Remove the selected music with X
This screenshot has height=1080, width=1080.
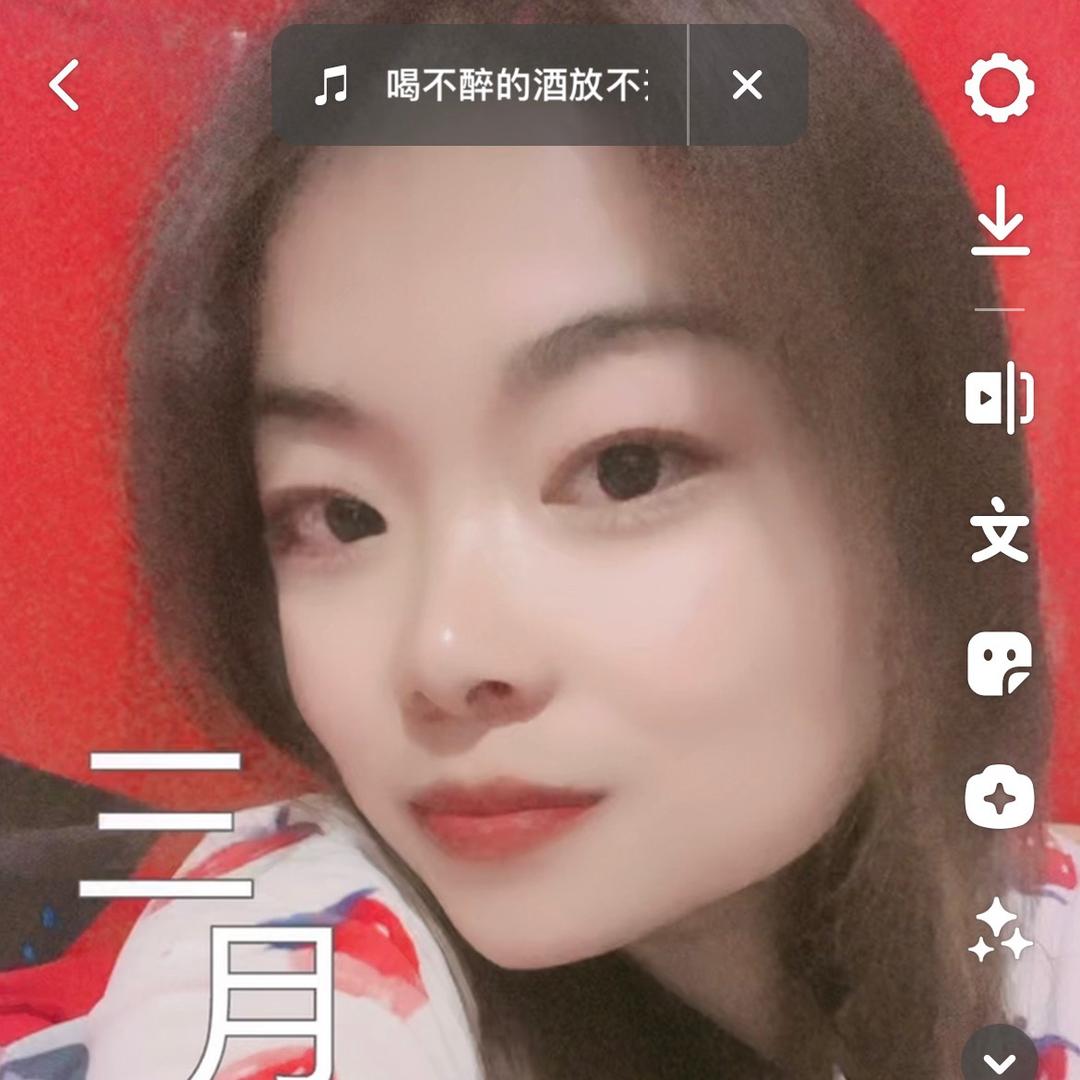click(x=747, y=85)
